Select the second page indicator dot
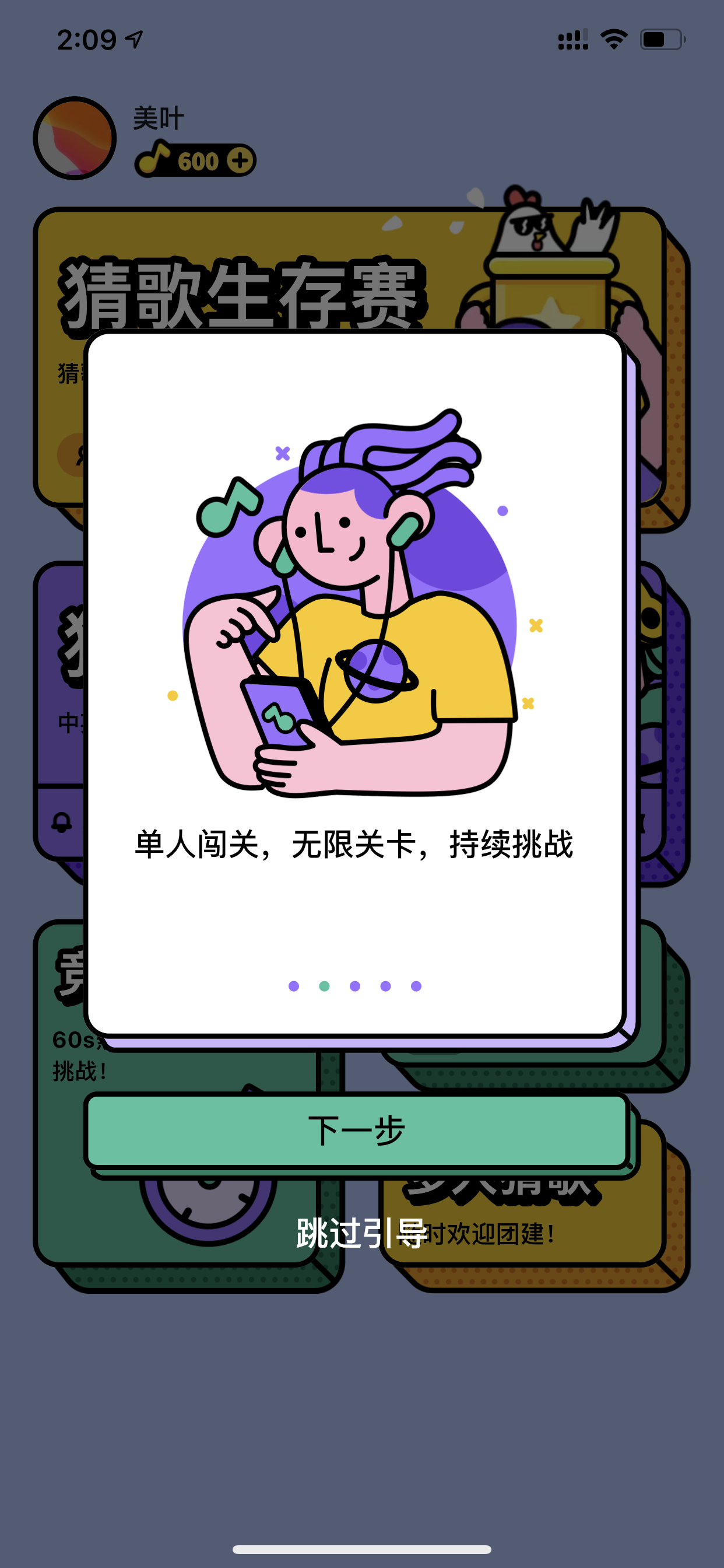Screen dimensions: 724x1568 pos(324,986)
